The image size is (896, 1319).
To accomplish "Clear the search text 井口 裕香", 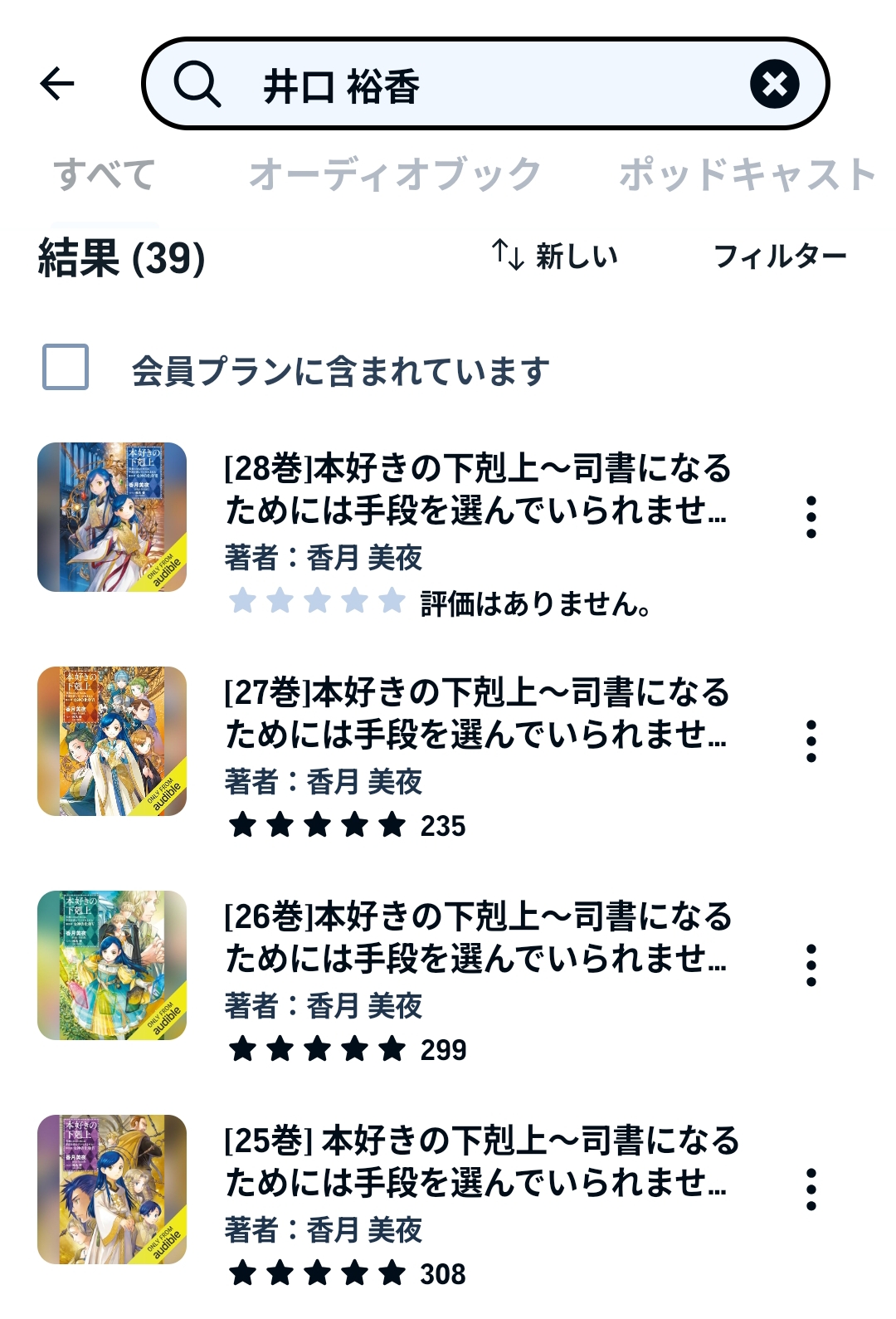I will click(774, 84).
